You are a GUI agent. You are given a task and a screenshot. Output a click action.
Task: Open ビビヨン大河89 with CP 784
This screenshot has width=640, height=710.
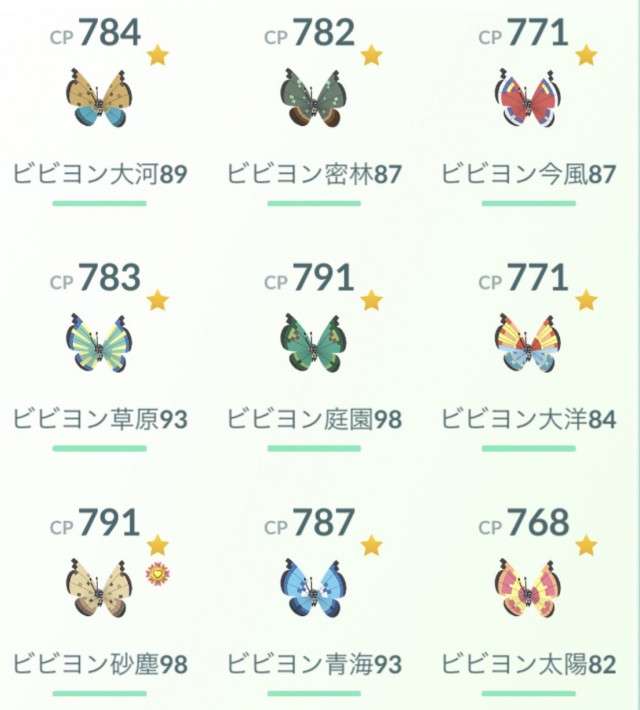[x=99, y=97]
